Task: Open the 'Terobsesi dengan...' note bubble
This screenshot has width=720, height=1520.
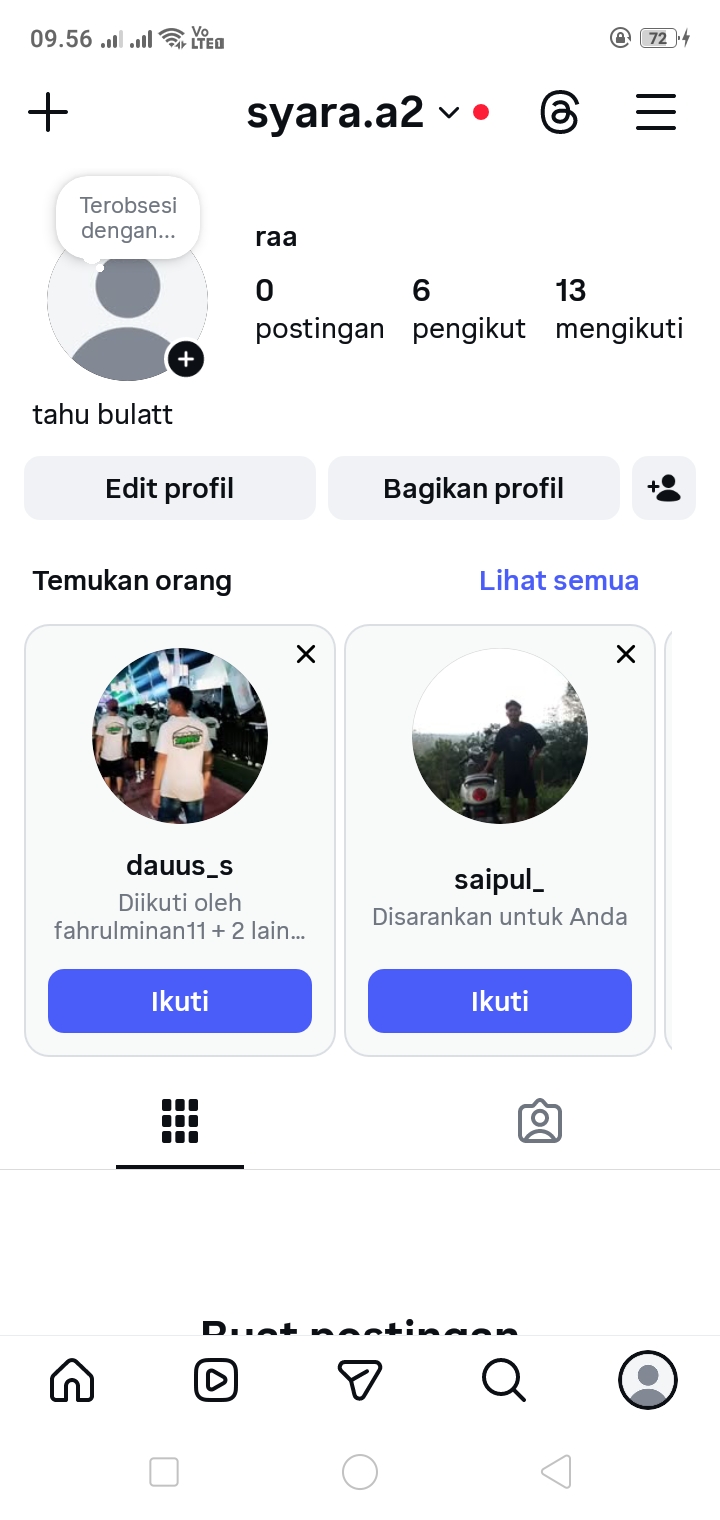Action: tap(128, 218)
